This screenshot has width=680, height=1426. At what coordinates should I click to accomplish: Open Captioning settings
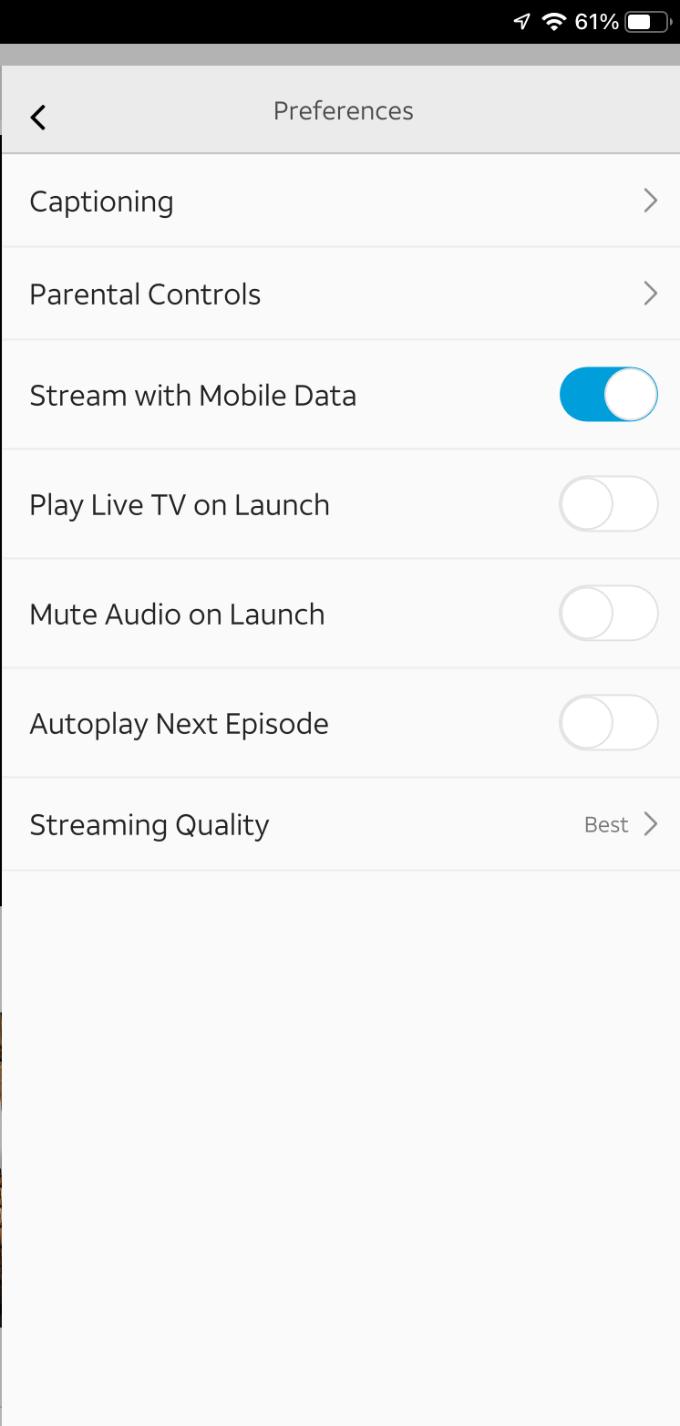[x=340, y=201]
